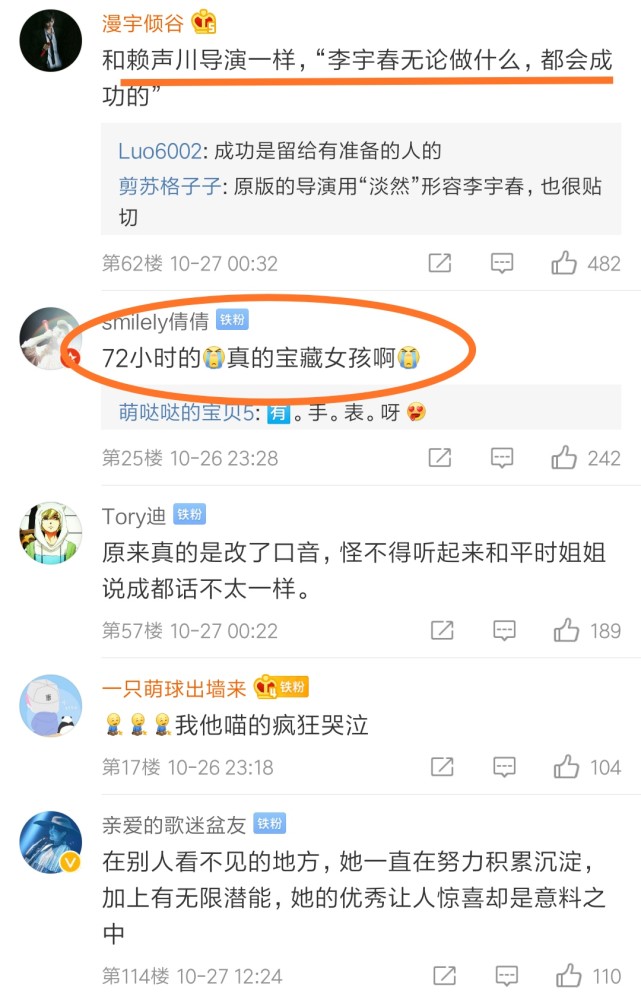Repost the comment by 漫宇倾谷
Viewport: 641px width, 1000px height.
(439, 263)
